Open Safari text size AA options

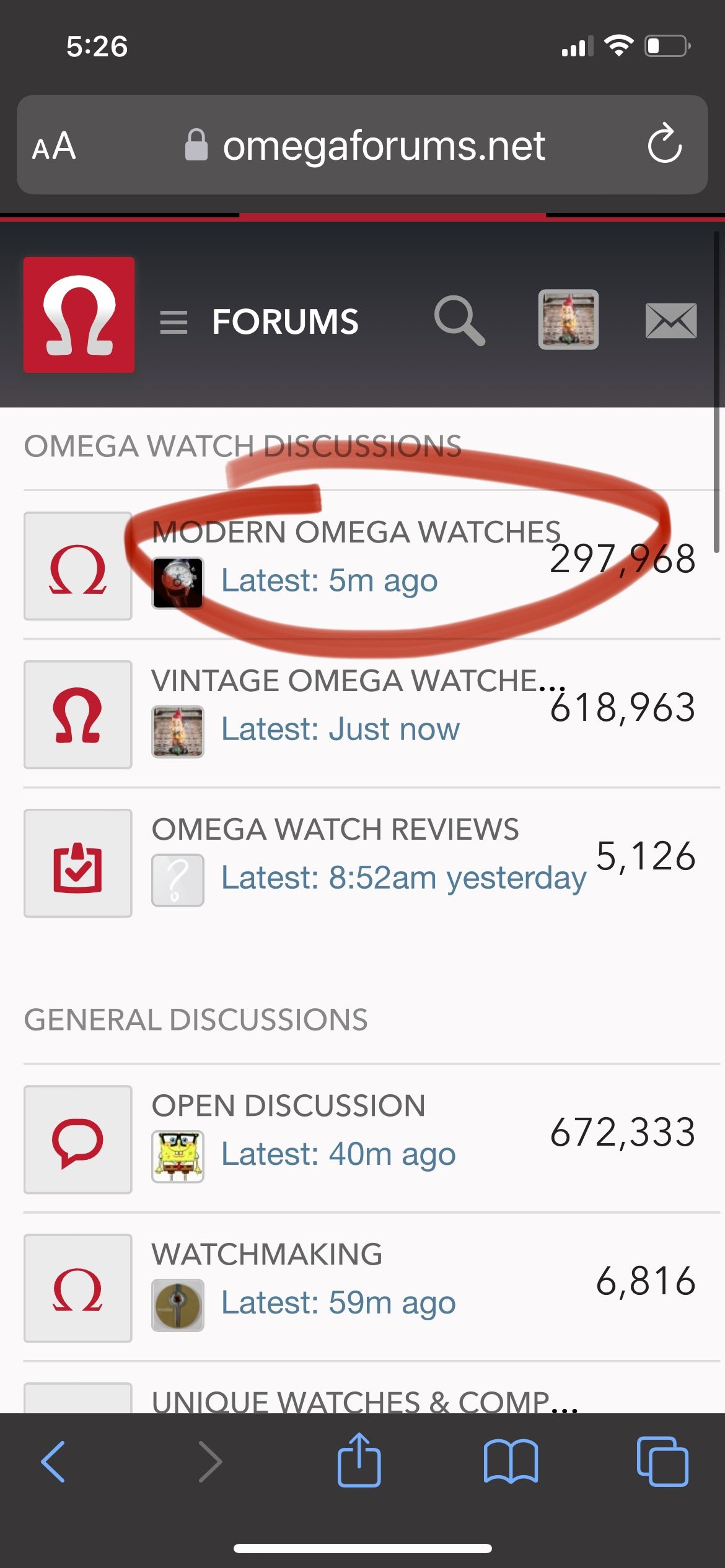pyautogui.click(x=55, y=146)
